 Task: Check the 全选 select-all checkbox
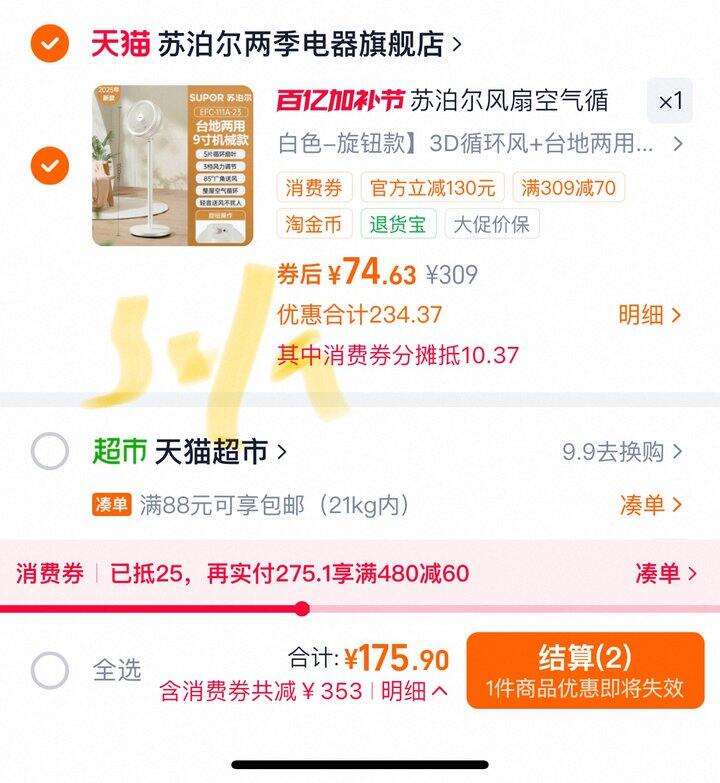[50, 670]
